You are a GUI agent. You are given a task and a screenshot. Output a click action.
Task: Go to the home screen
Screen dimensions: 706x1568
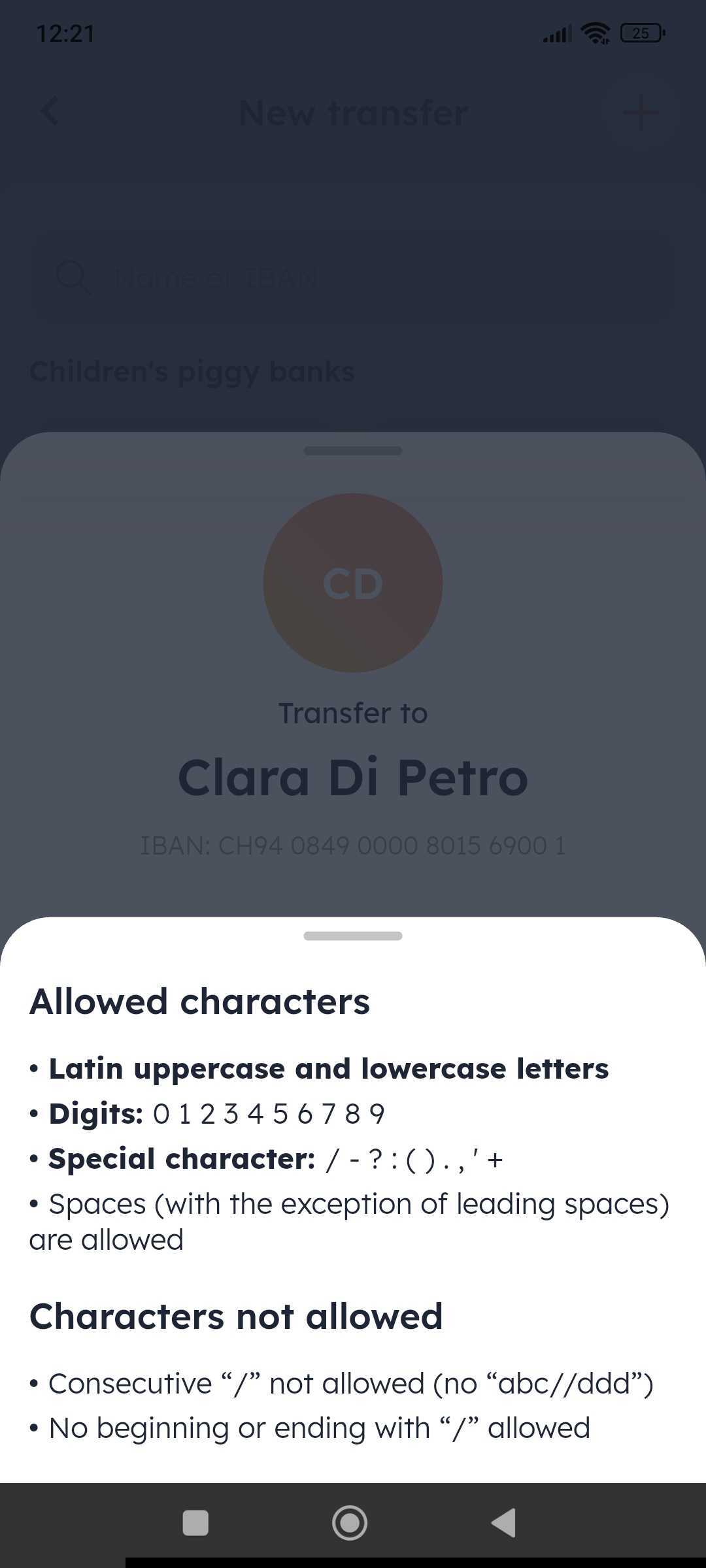pos(350,1523)
